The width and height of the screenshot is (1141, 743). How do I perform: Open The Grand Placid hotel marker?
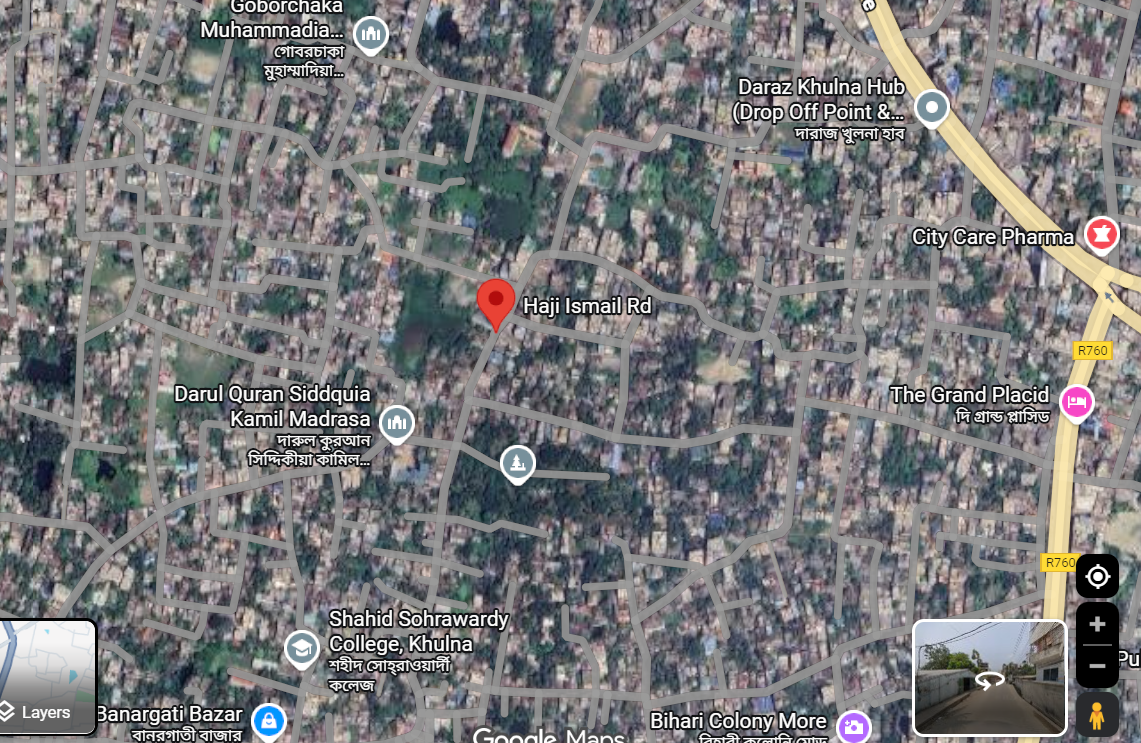[x=1076, y=402]
